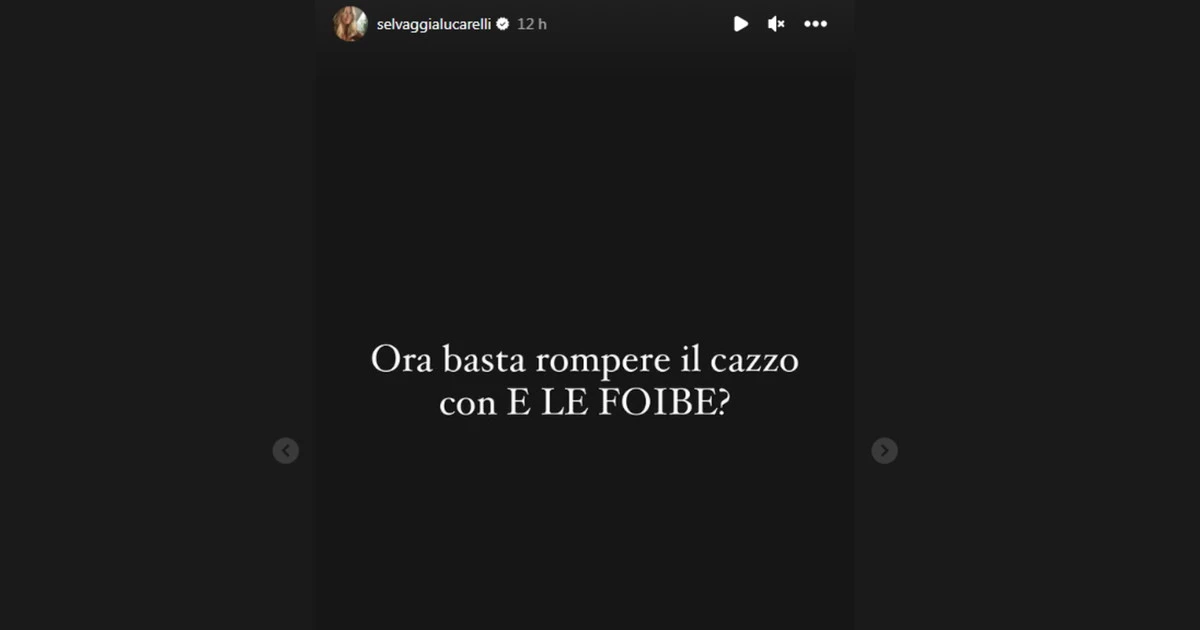Play the story

[x=740, y=24]
